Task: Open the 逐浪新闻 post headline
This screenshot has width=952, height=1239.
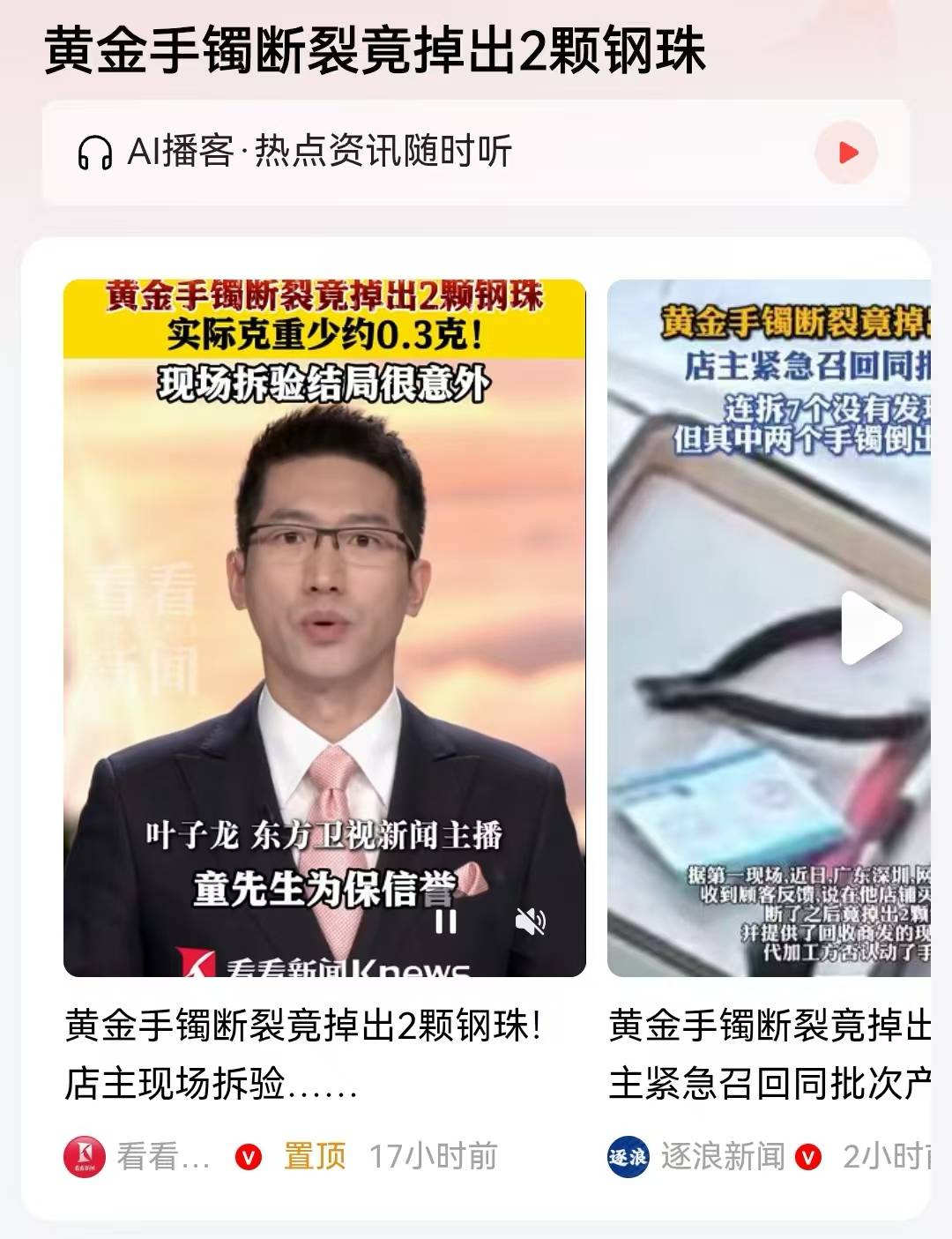Action: pos(769,1055)
